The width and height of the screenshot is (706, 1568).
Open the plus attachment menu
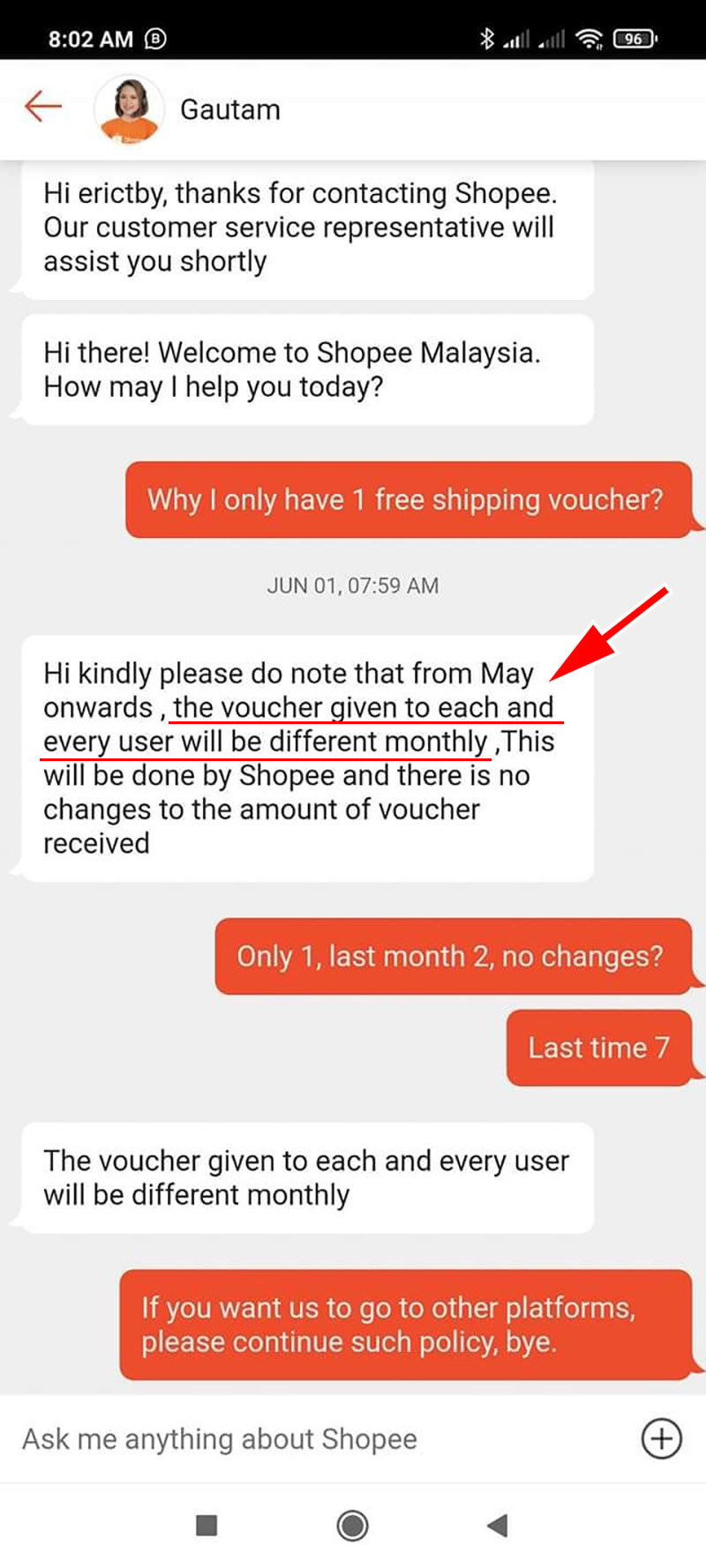(661, 1438)
